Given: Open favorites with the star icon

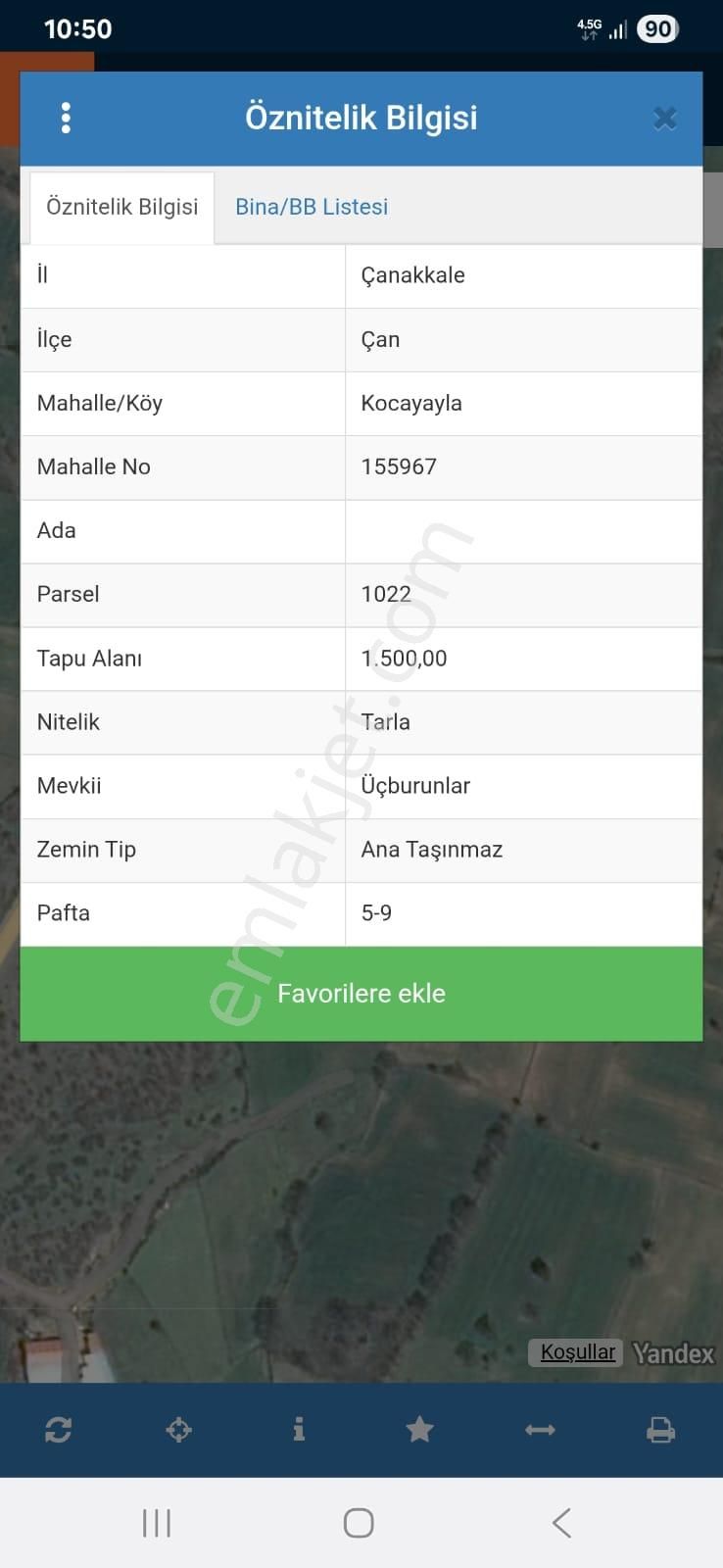Looking at the screenshot, I should (x=419, y=1431).
